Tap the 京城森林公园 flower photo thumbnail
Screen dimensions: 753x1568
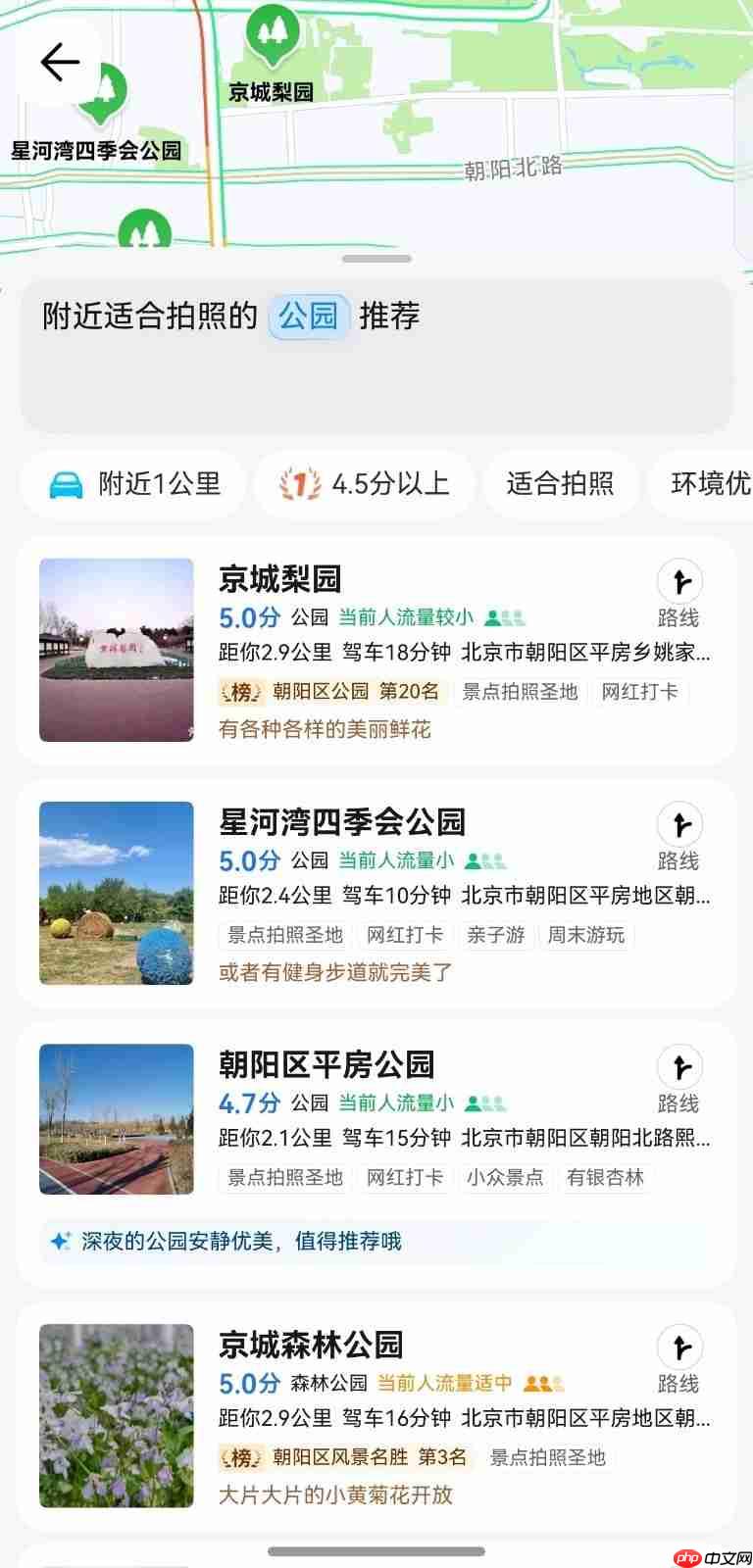click(116, 1415)
